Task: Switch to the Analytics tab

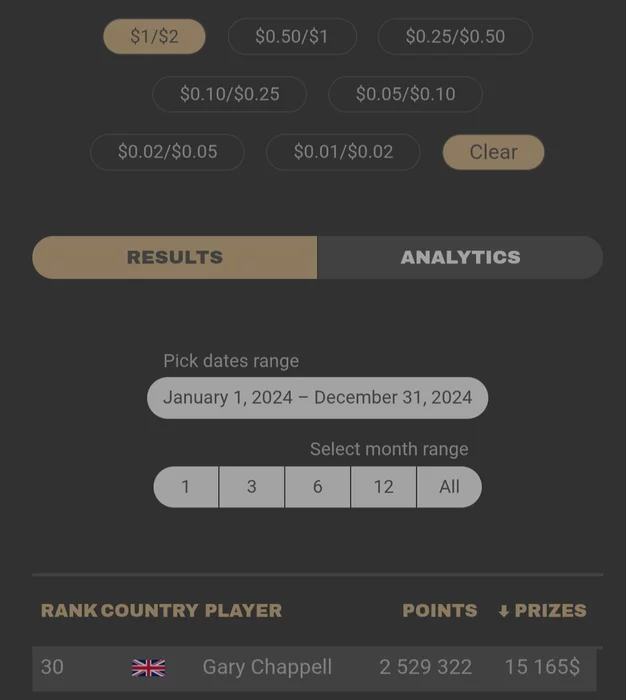Action: 460,257
